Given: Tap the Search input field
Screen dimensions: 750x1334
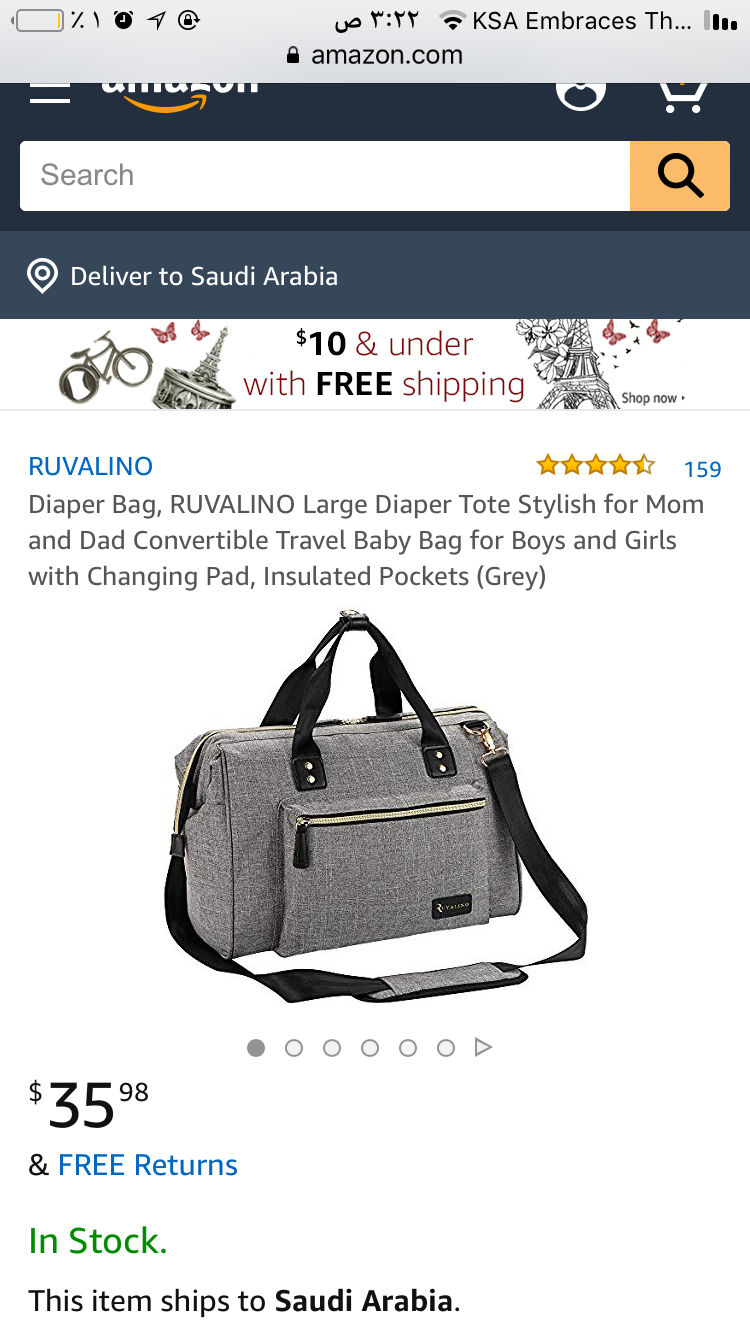Looking at the screenshot, I should tap(325, 176).
